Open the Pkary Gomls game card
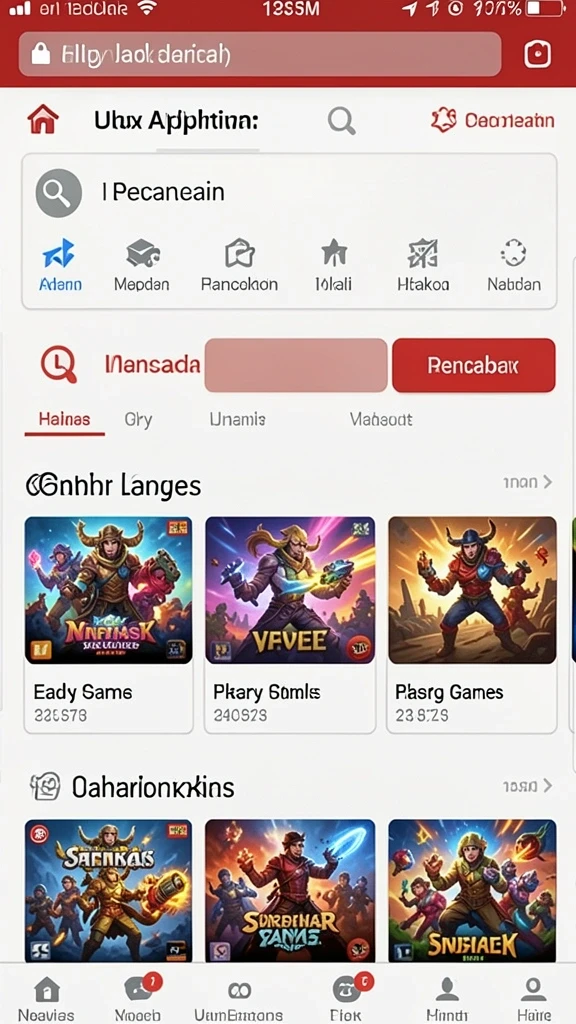The height and width of the screenshot is (1024, 576). pyautogui.click(x=290, y=624)
